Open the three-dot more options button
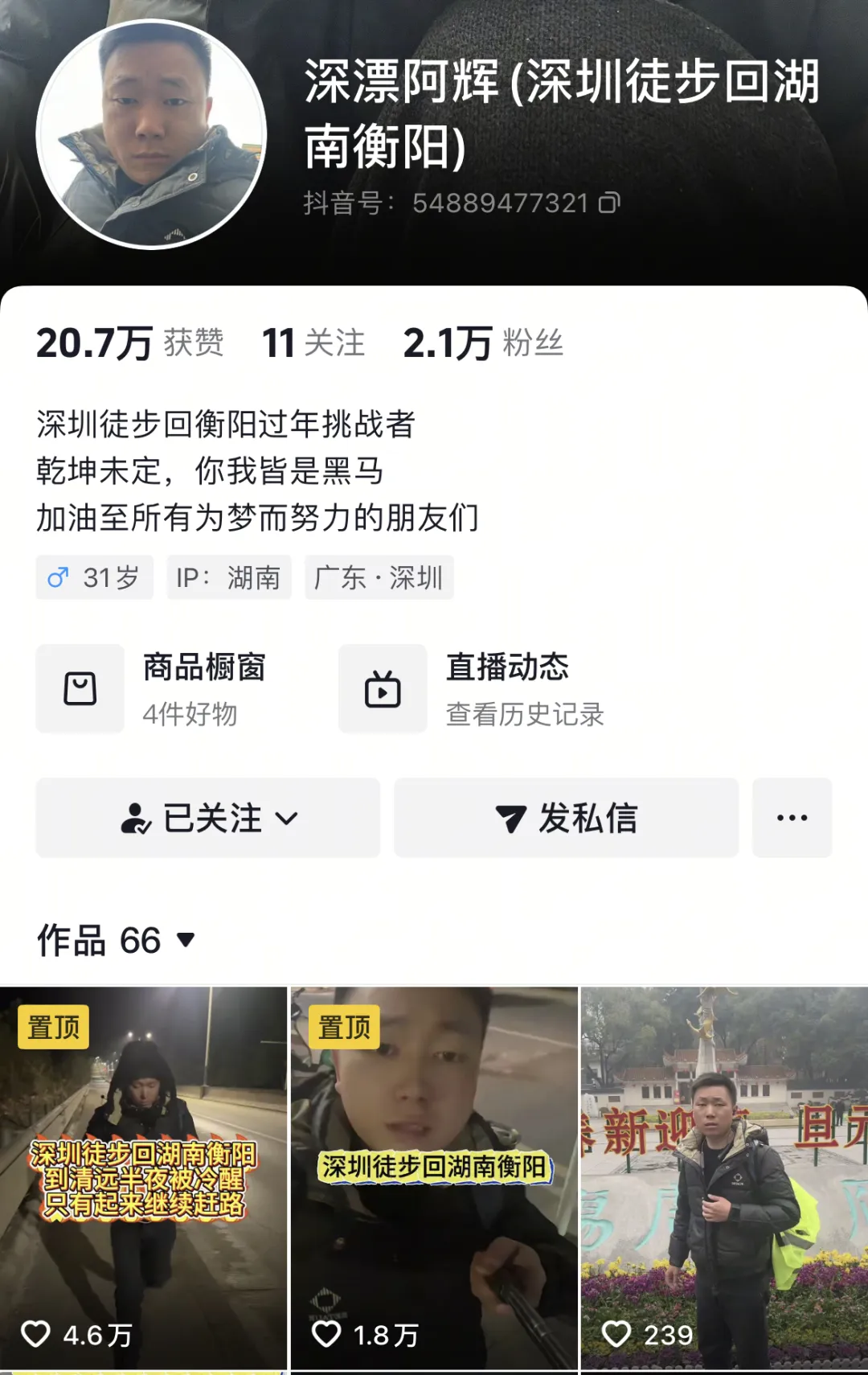The height and width of the screenshot is (1375, 868). 792,818
